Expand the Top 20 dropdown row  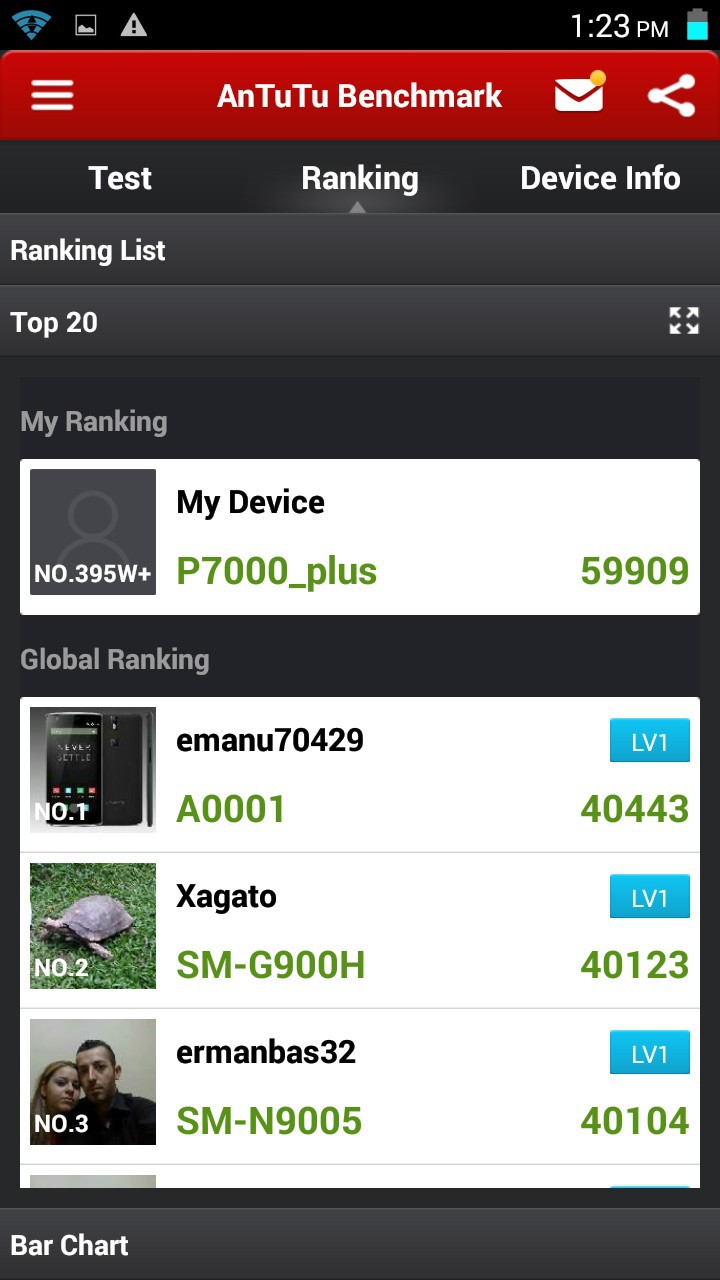pyautogui.click(x=360, y=321)
